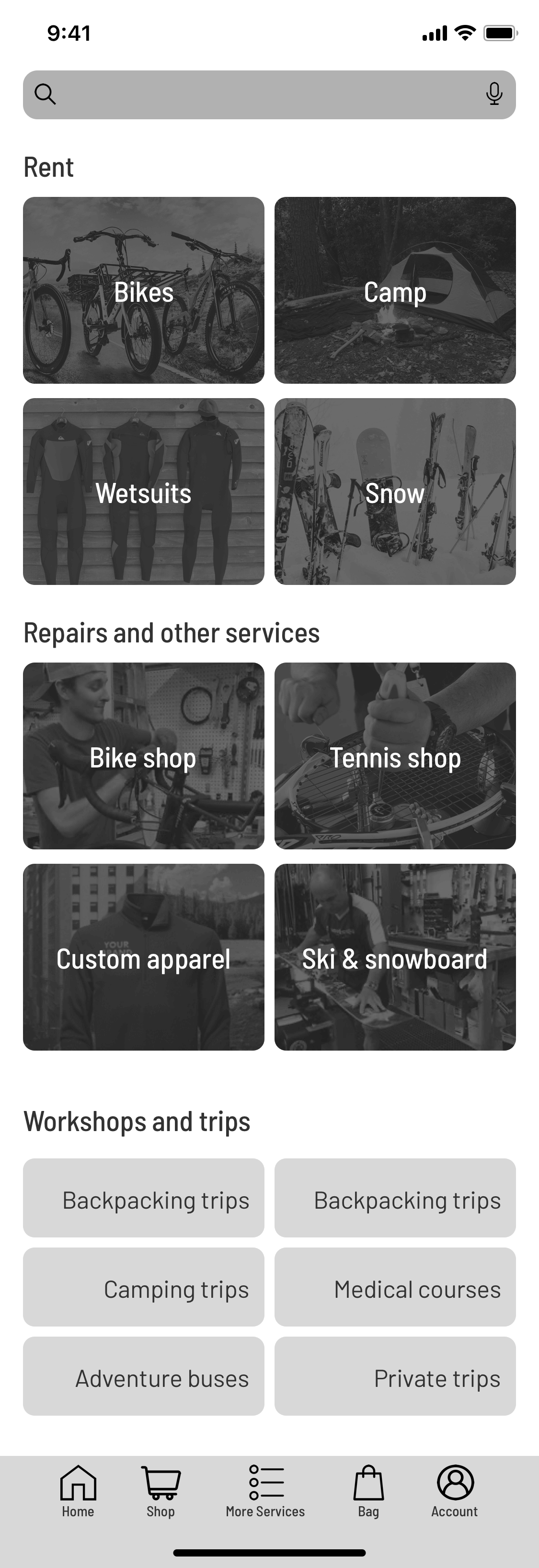Open the Bikes rental tile
Viewport: 539px width, 1568px height.
click(144, 290)
